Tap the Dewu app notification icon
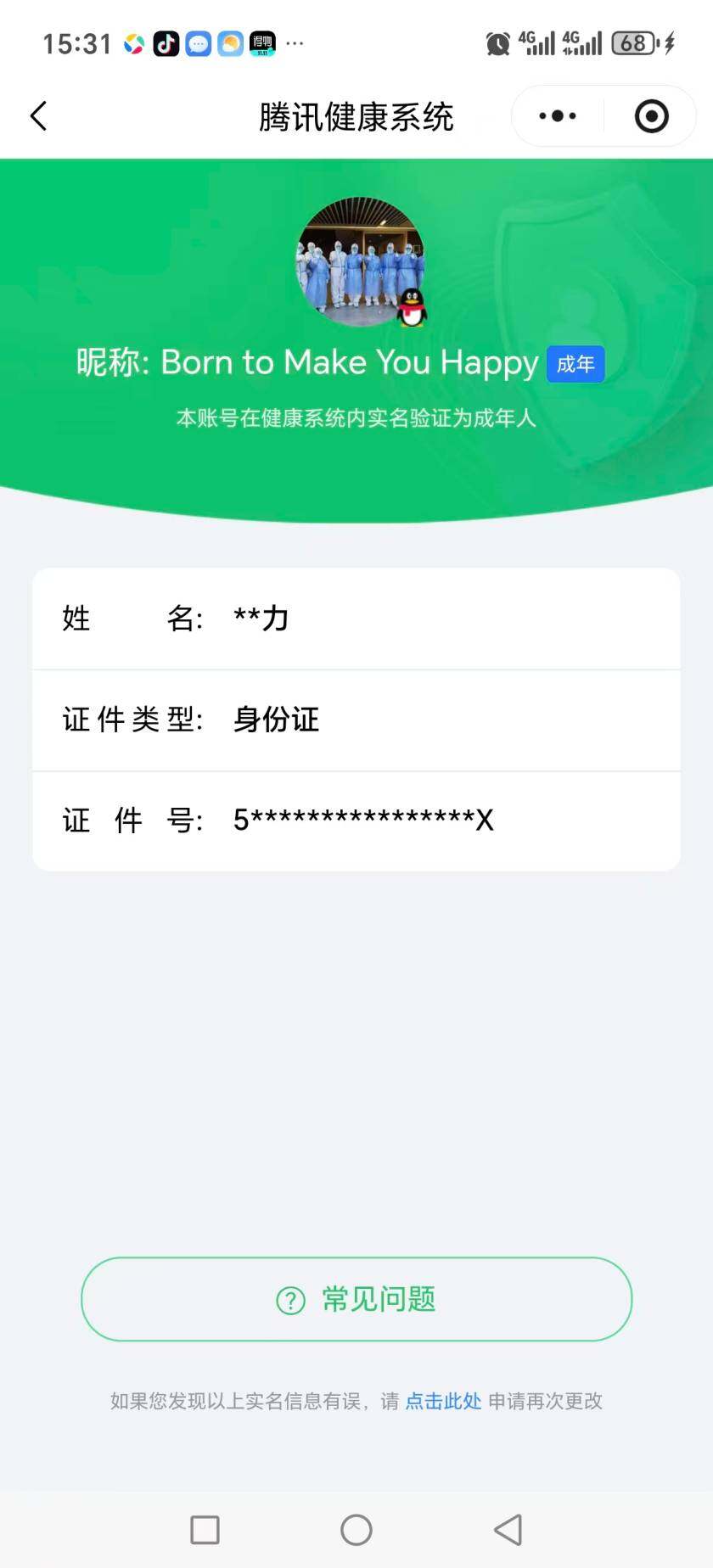713x1568 pixels. coord(262,42)
